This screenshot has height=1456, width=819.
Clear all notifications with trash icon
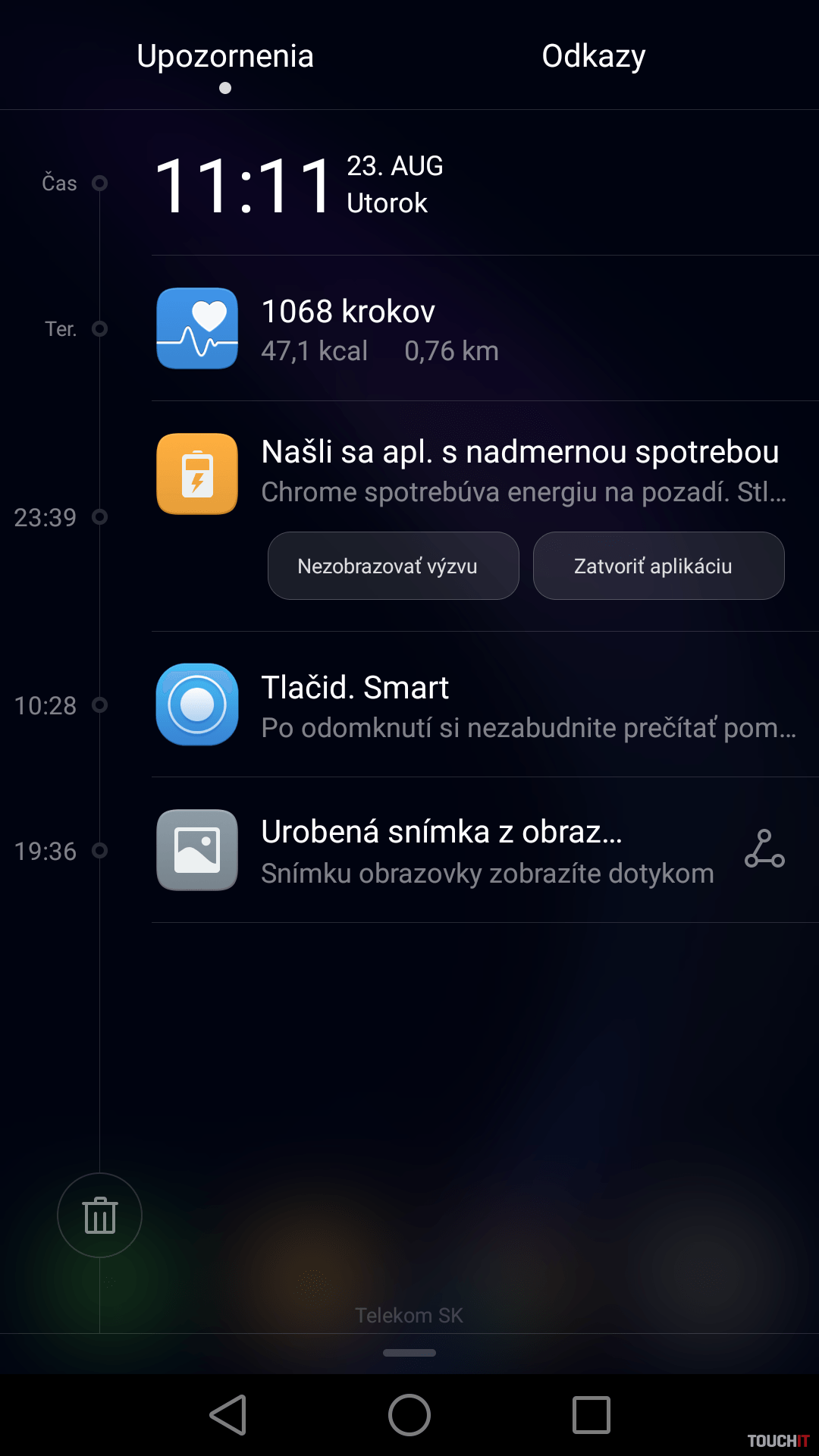99,1216
